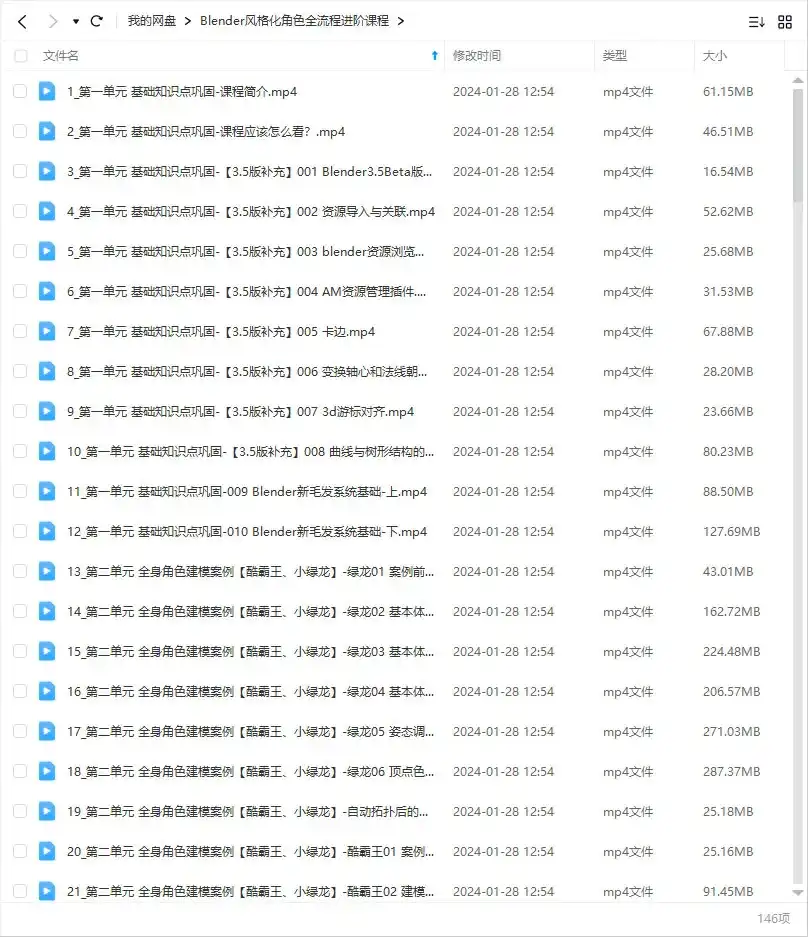
Task: Switch to grid view layout
Action: 784,21
